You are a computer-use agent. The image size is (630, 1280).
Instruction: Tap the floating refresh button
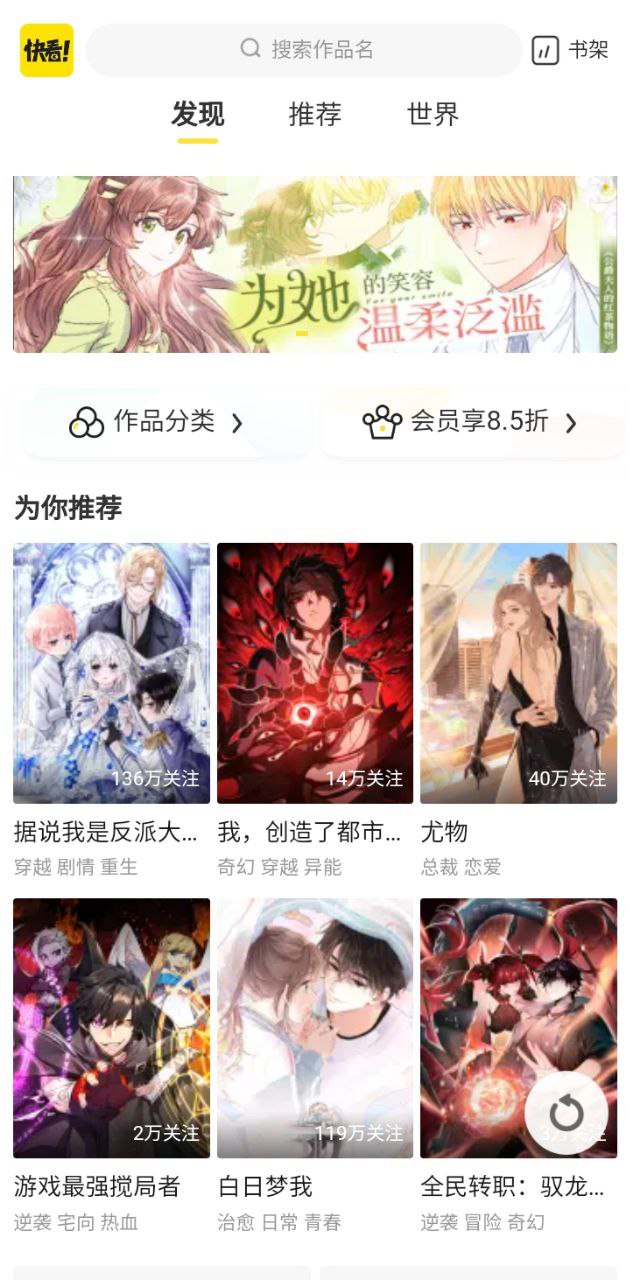(x=566, y=1113)
